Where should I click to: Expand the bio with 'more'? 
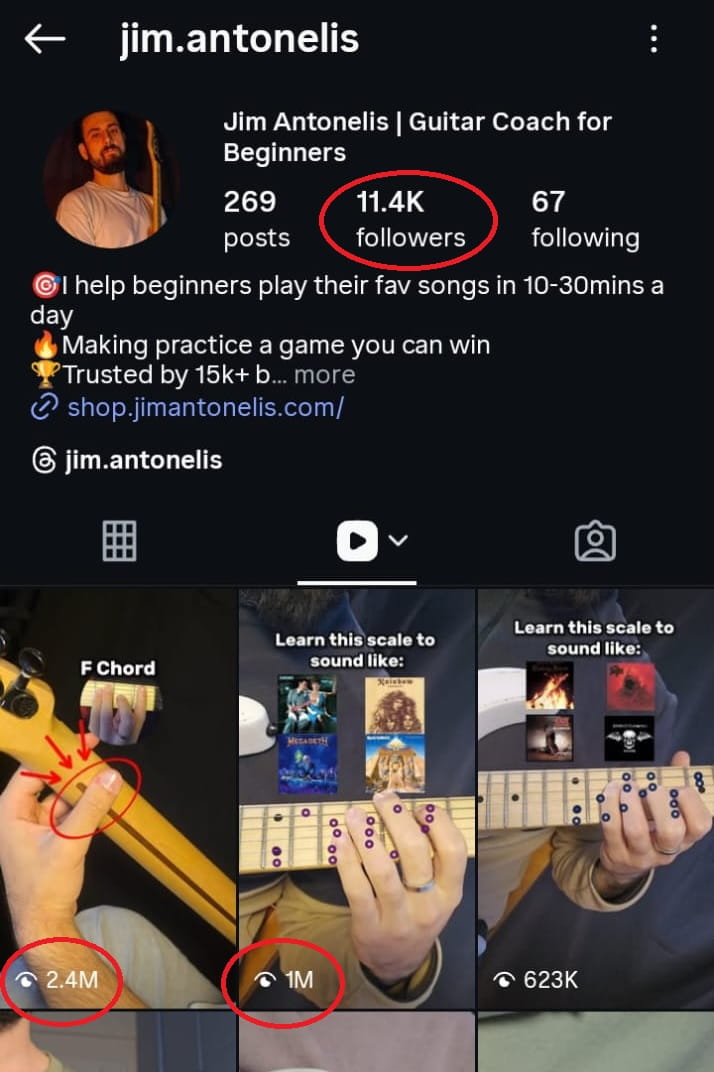coord(325,374)
